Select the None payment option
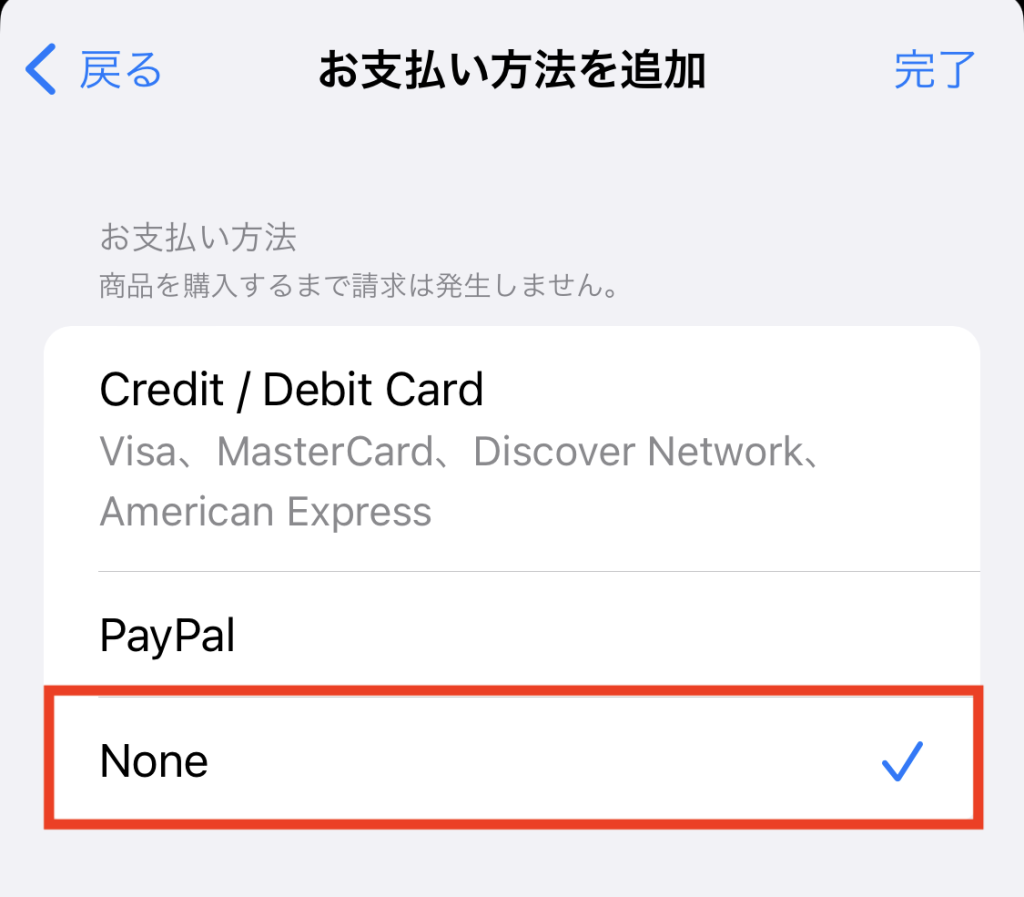This screenshot has height=897, width=1024. (512, 762)
